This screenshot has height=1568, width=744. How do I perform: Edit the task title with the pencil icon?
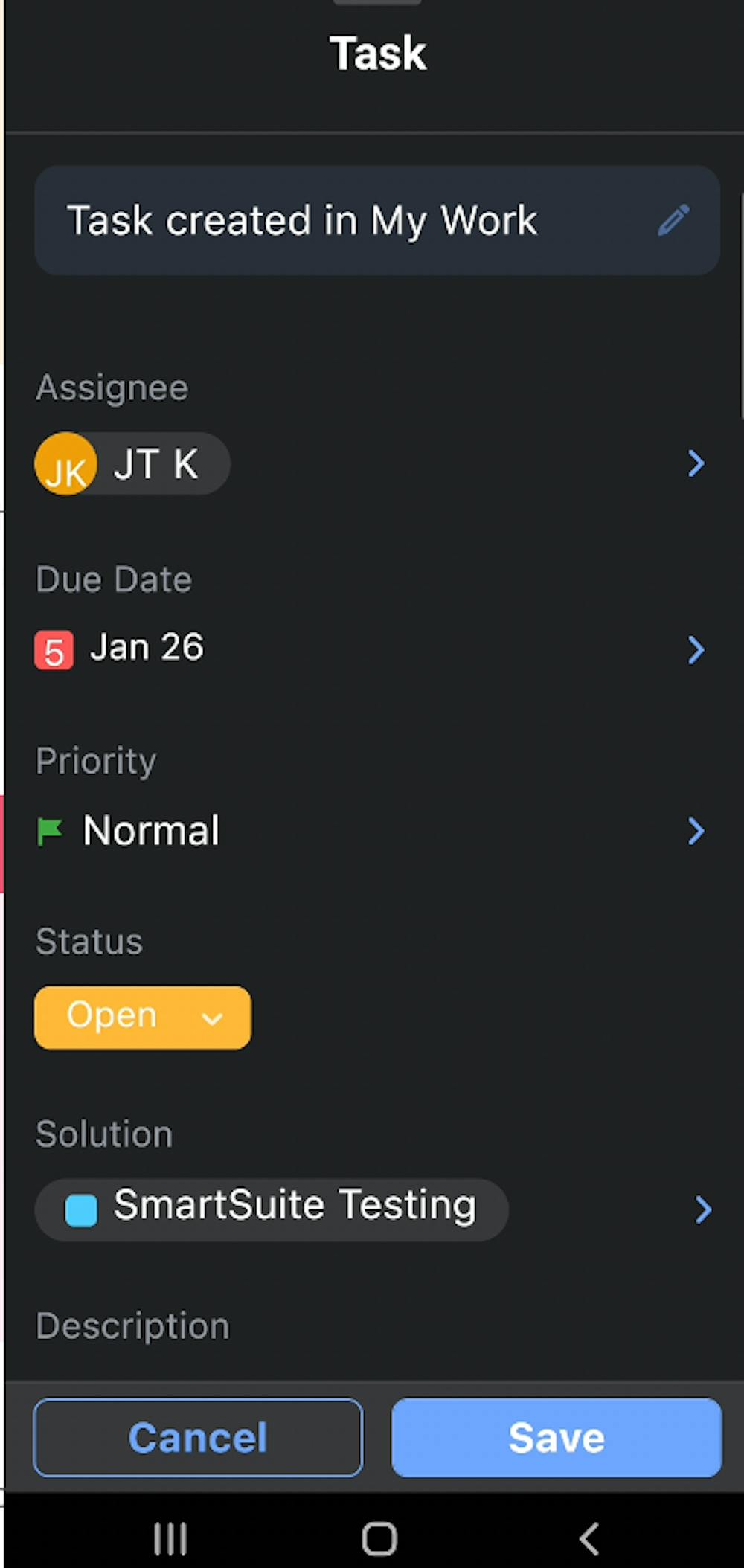tap(673, 221)
